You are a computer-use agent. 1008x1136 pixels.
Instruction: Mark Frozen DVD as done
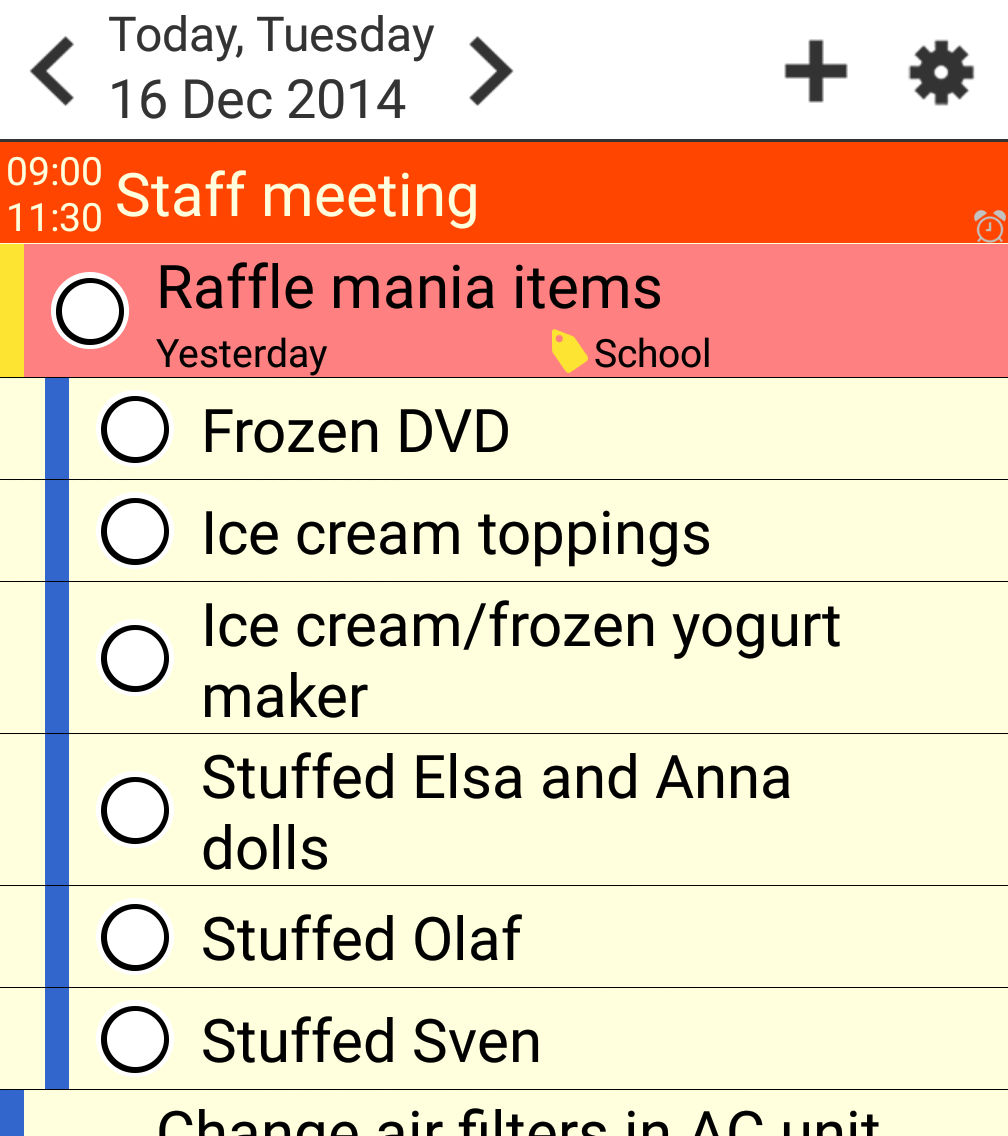pos(135,430)
